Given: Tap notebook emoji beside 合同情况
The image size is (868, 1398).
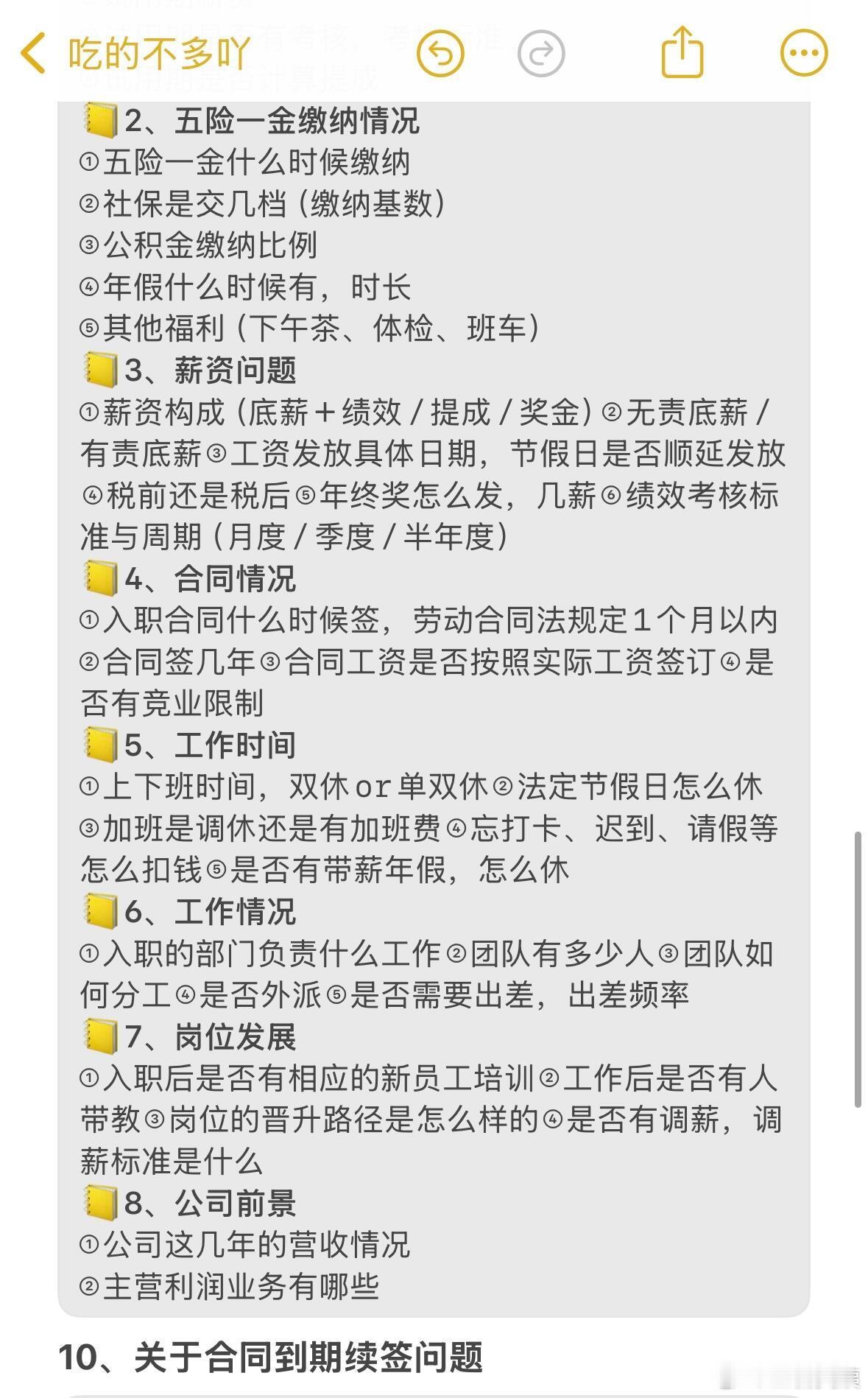Looking at the screenshot, I should point(102,580).
